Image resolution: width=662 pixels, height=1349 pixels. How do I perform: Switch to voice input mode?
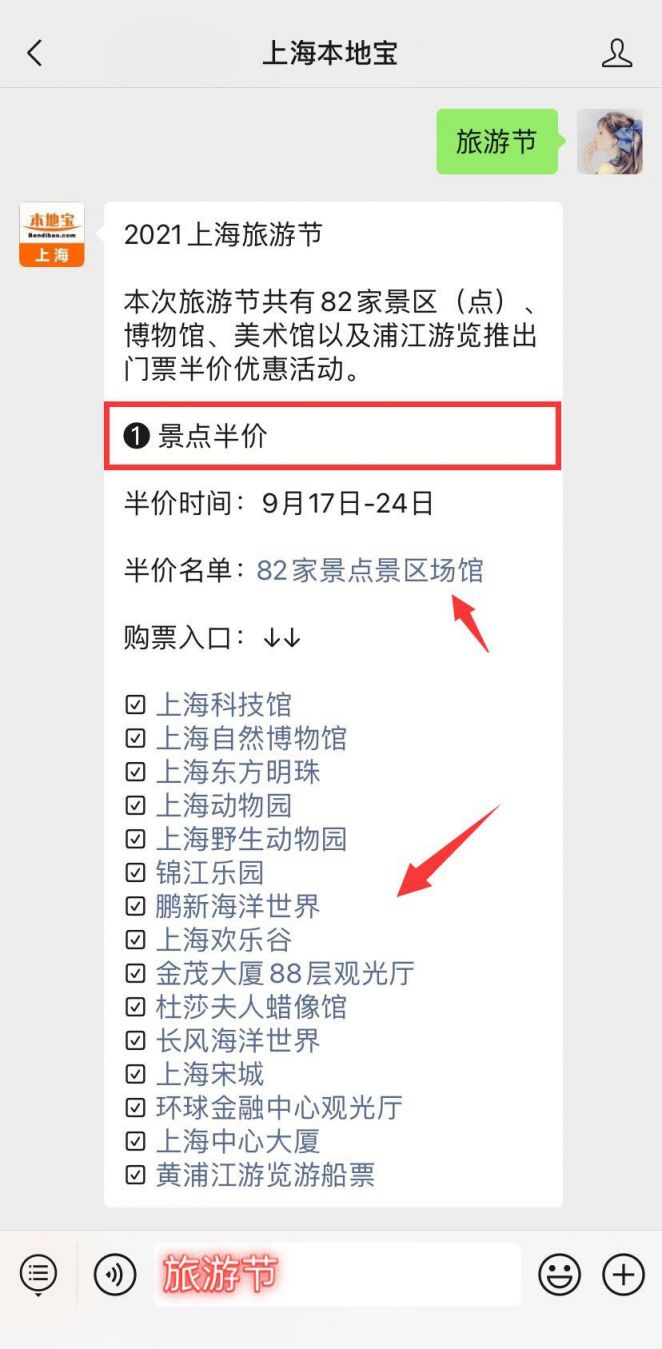point(115,1275)
